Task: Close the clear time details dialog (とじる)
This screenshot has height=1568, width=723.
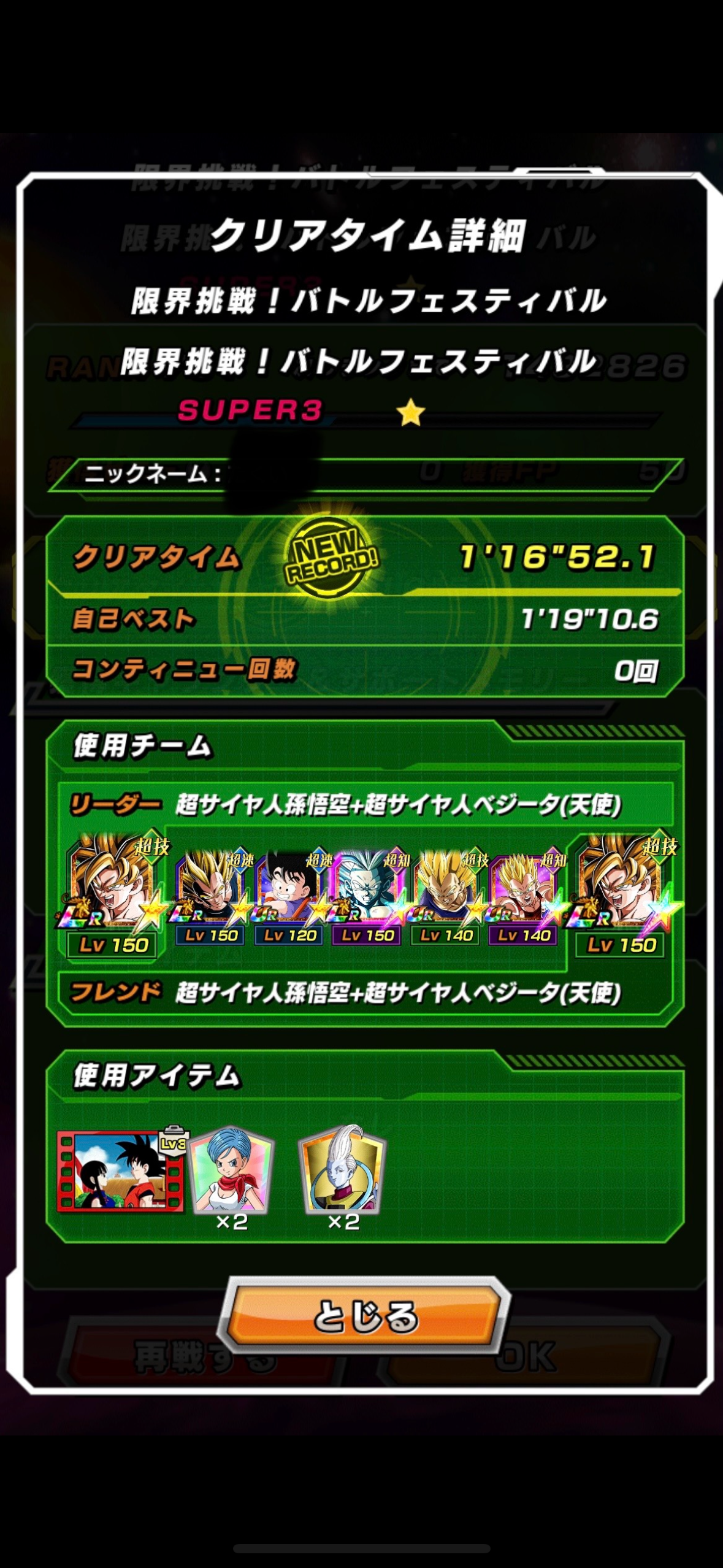Action: (365, 1316)
